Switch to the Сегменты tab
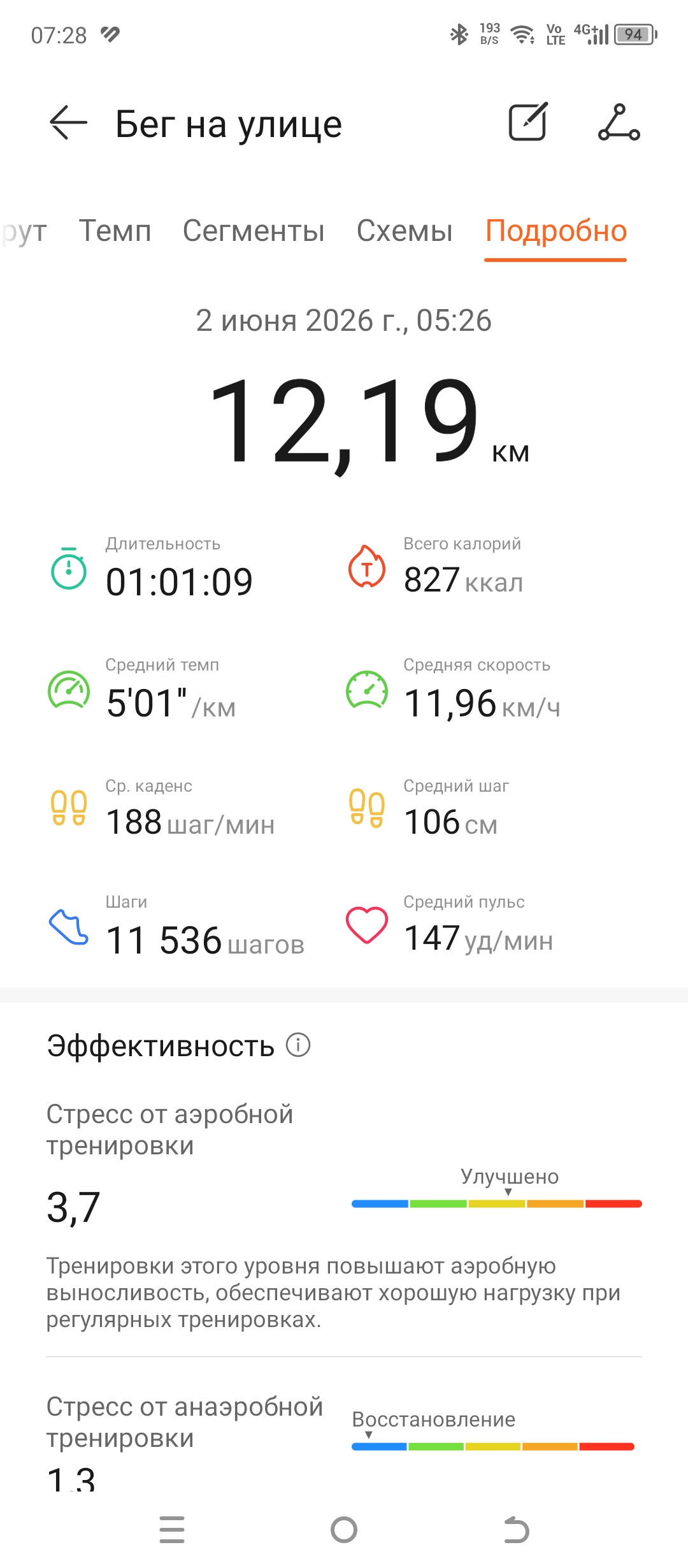The width and height of the screenshot is (688, 1568). click(x=254, y=231)
